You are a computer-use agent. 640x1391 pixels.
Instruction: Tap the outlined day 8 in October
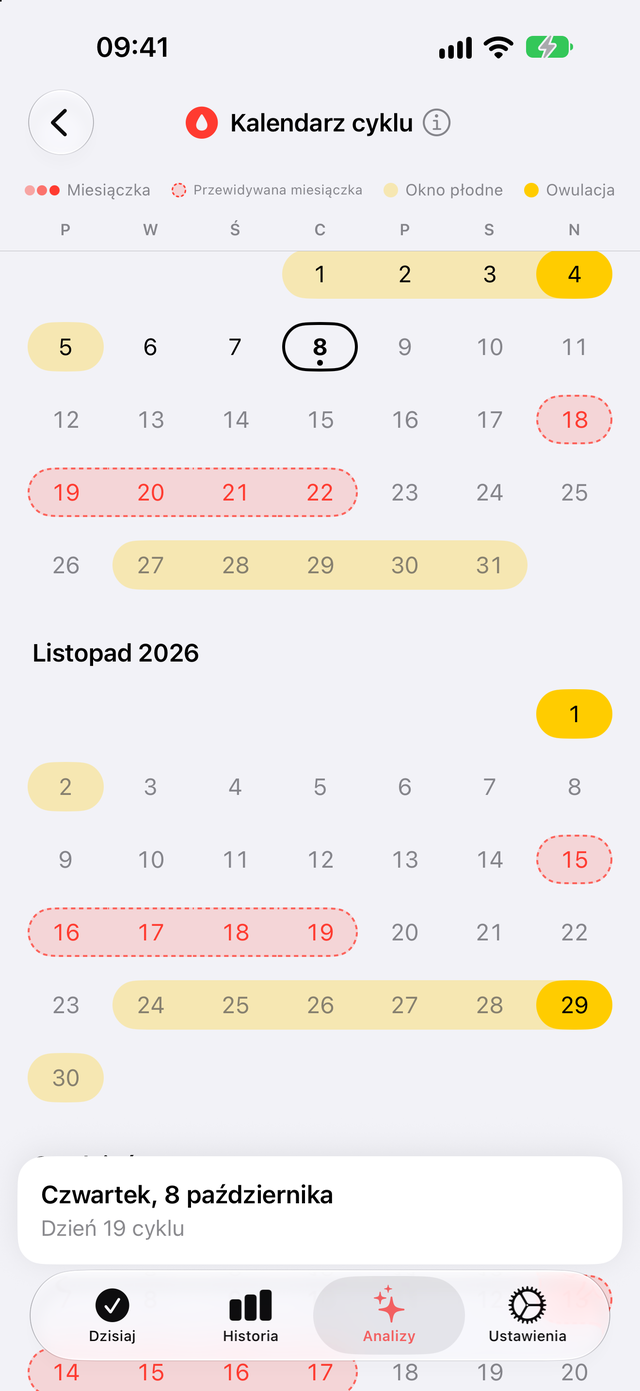point(320,347)
